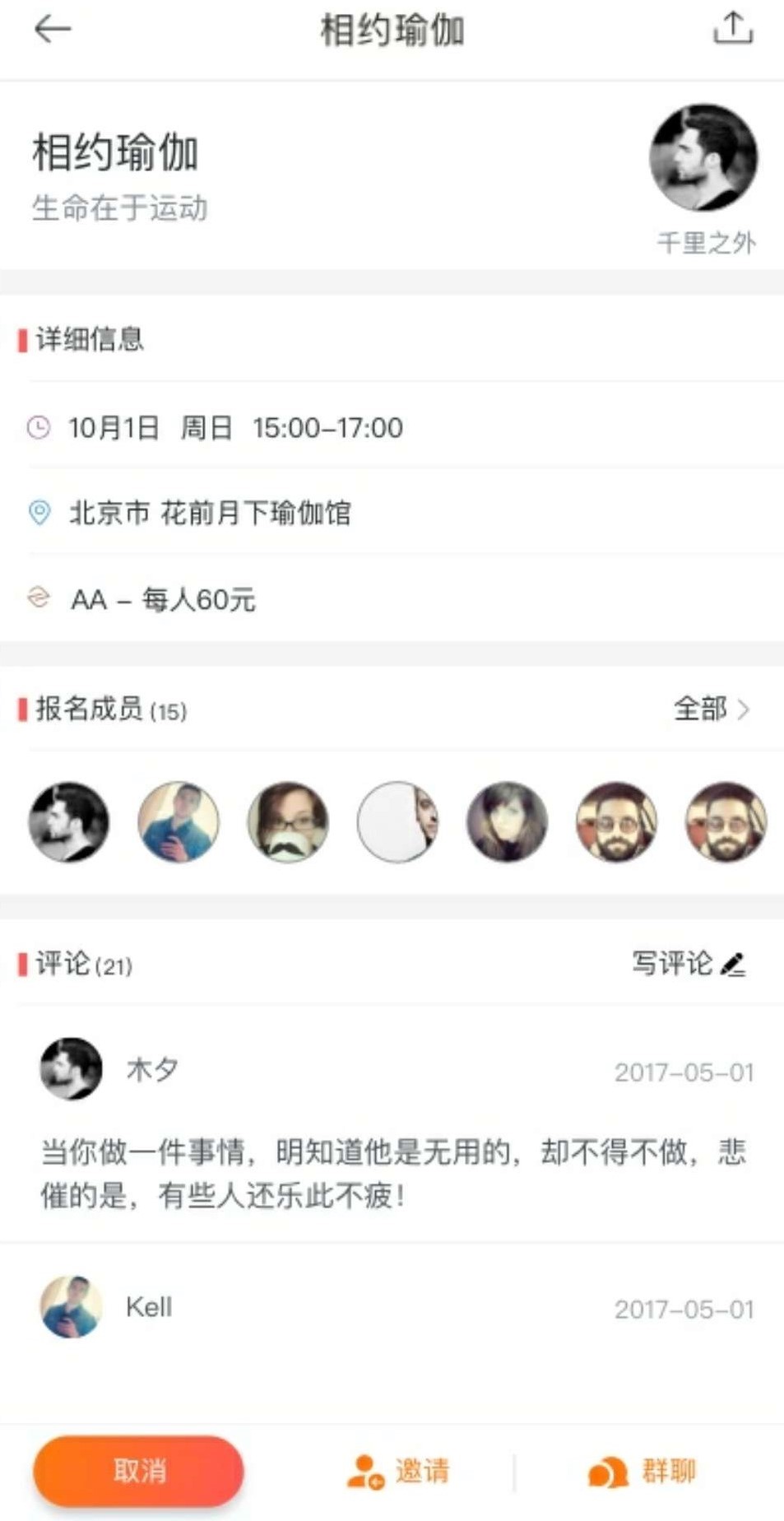Open the 群聊 group chat
This screenshot has height=1521, width=784.
[x=643, y=1472]
